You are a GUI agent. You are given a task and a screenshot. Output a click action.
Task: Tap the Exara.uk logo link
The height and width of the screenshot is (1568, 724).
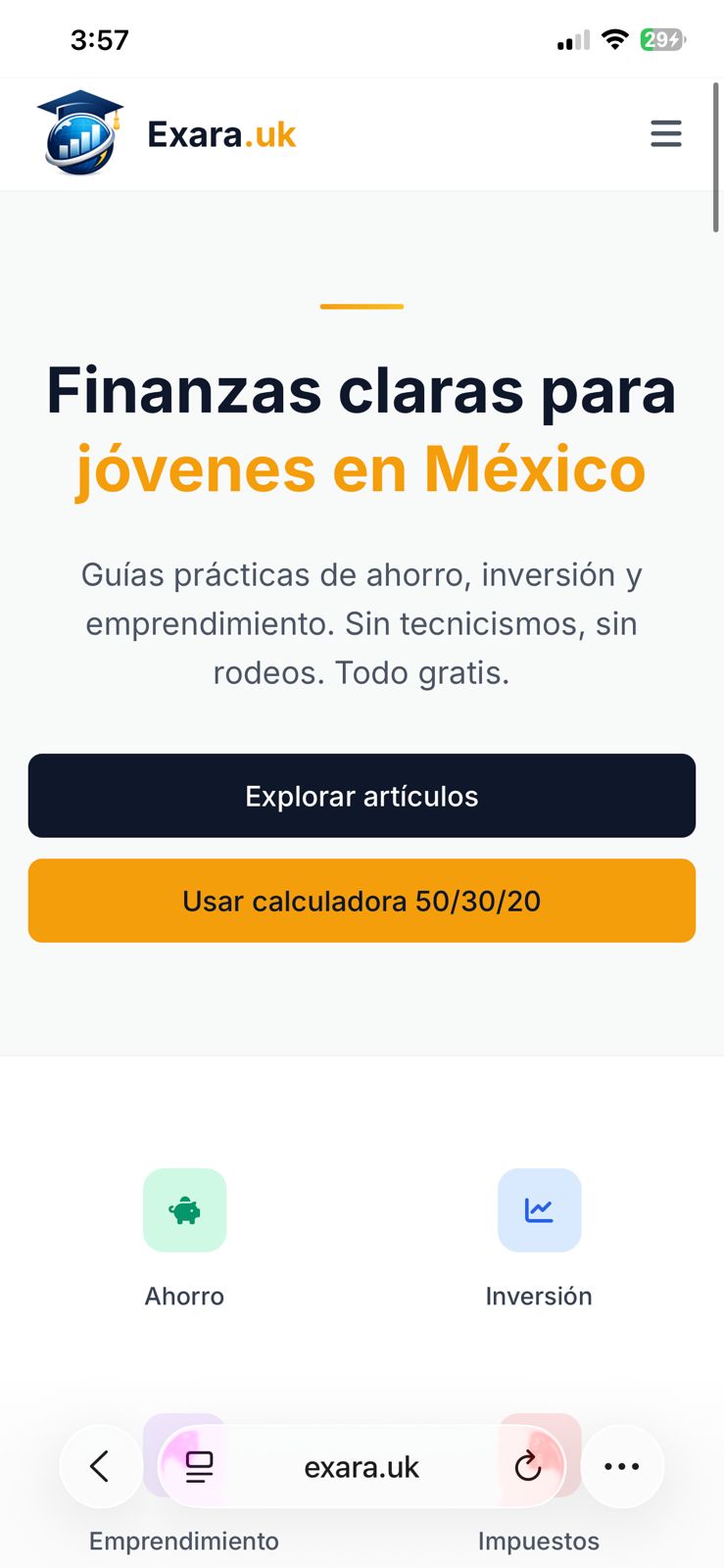pyautogui.click(x=167, y=133)
